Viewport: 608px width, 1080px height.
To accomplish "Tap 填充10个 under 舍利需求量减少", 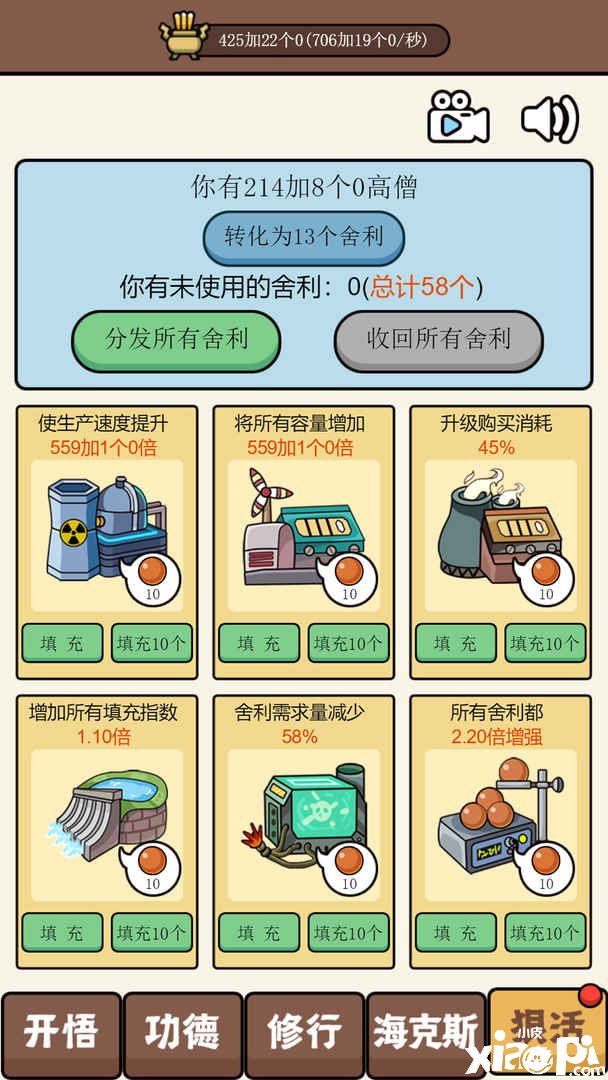I will [349, 933].
